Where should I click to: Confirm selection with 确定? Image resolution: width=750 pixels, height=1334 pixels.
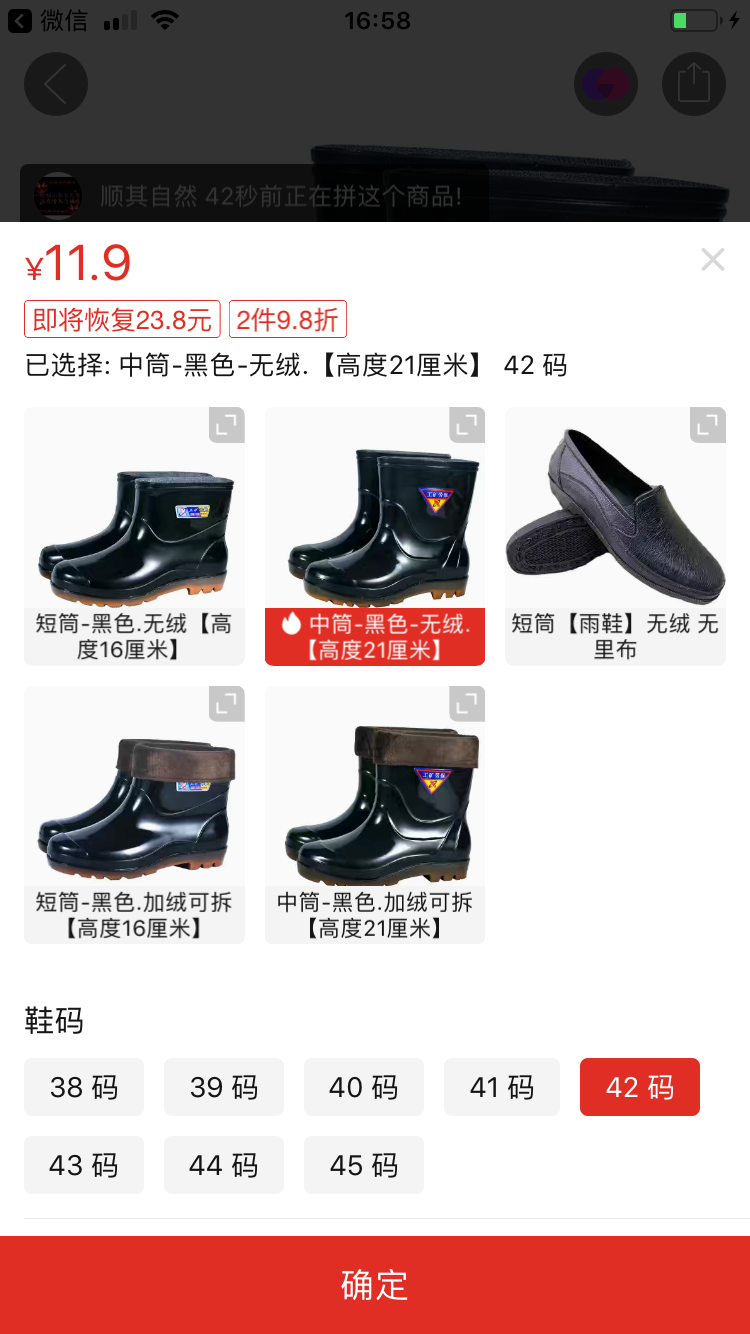(x=375, y=1285)
